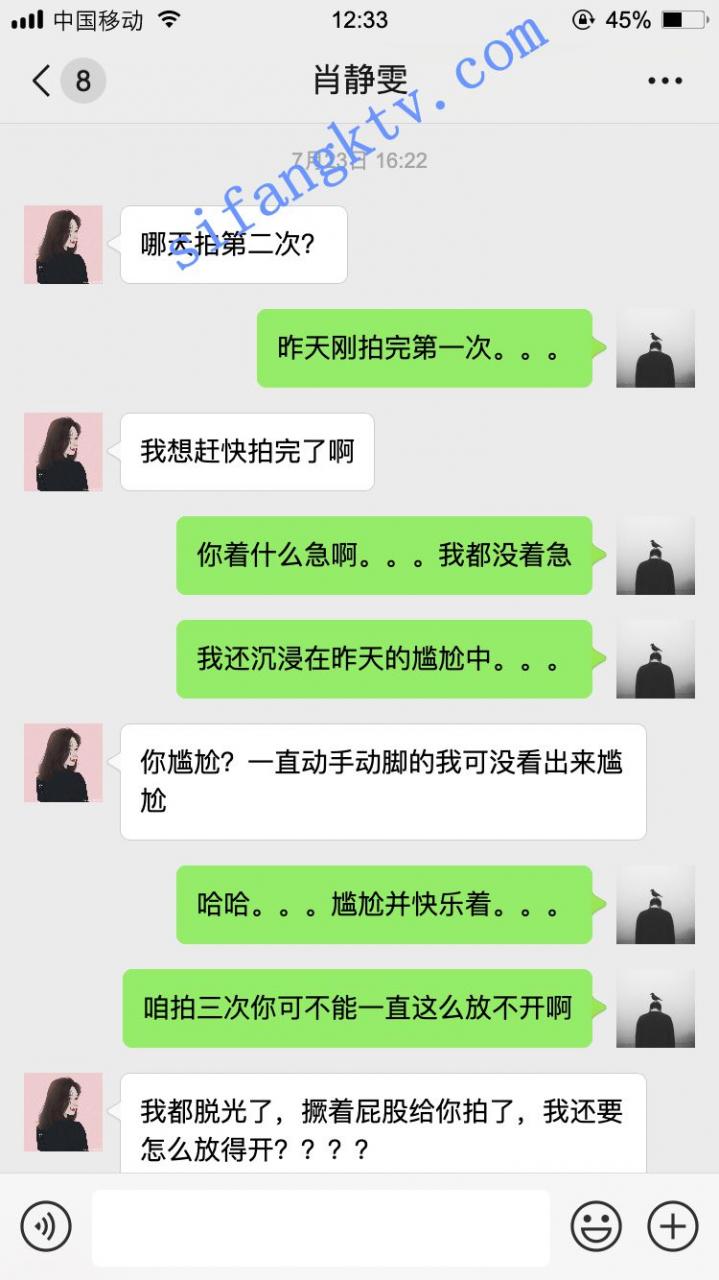
Task: Open contact avatar beside "哪天拍第二次?"
Action: 63,245
